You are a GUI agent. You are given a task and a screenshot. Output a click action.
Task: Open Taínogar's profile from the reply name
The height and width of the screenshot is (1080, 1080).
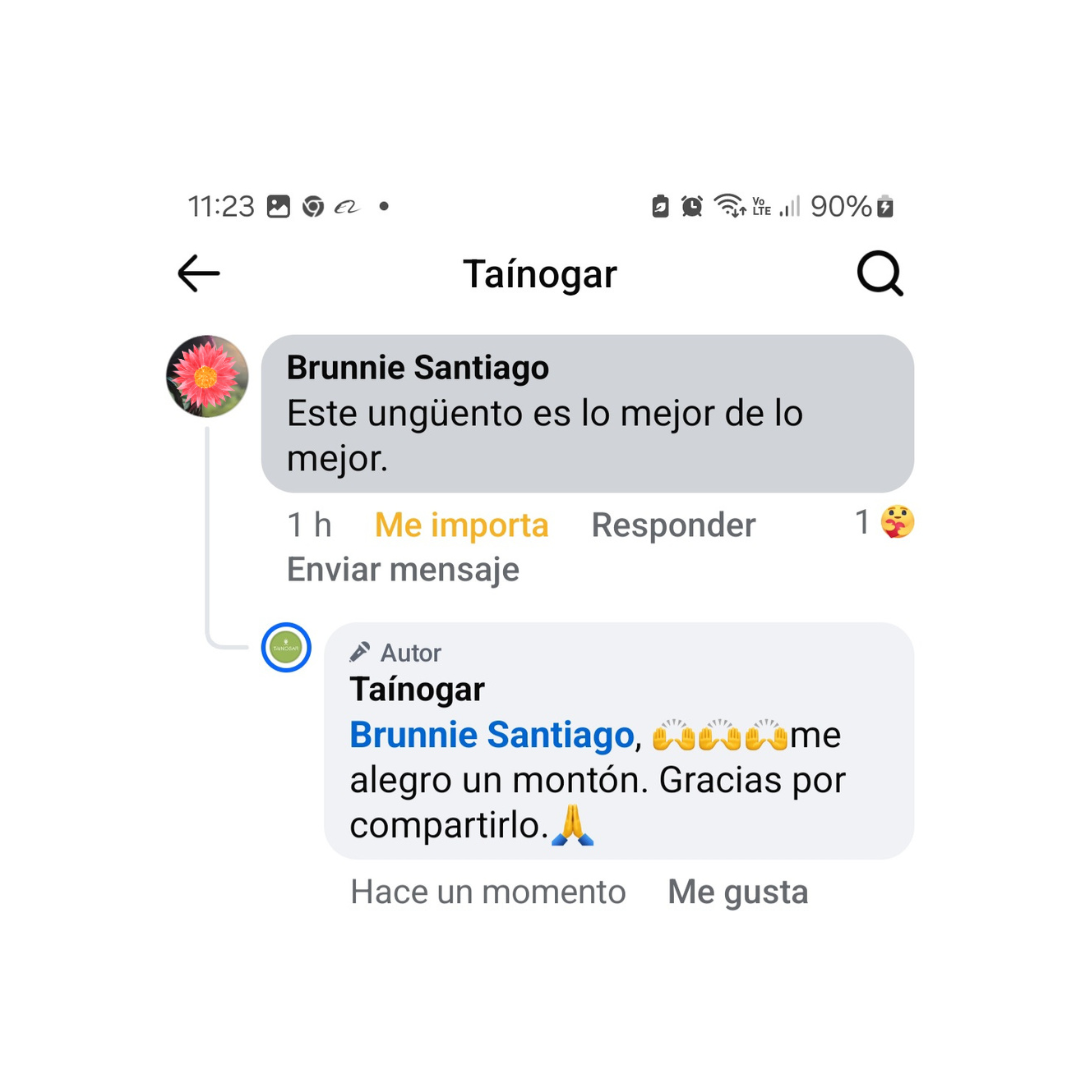click(417, 689)
